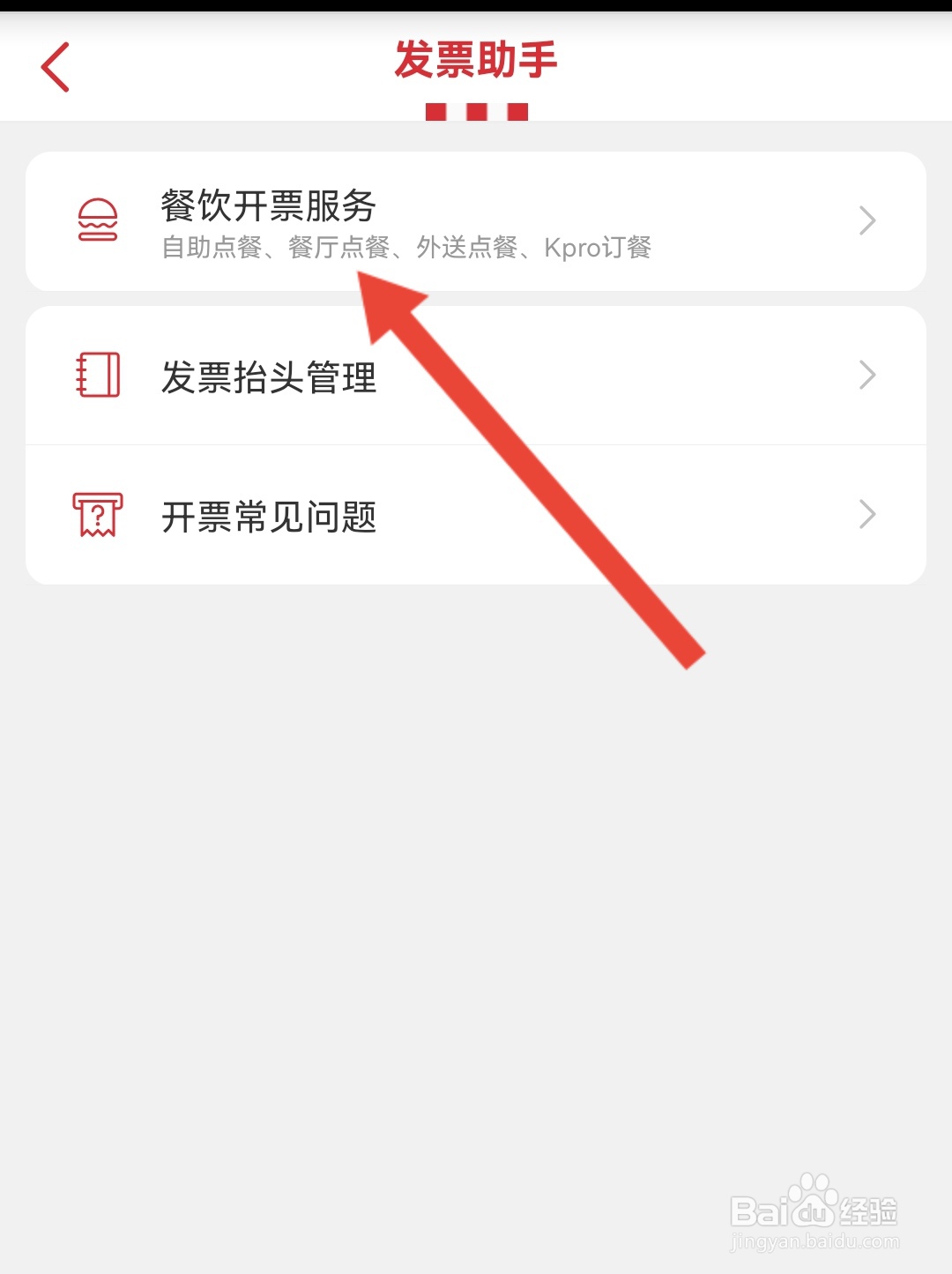This screenshot has height=1274, width=952.
Task: Open 发票抬头管理 invoice header management
Action: click(270, 378)
